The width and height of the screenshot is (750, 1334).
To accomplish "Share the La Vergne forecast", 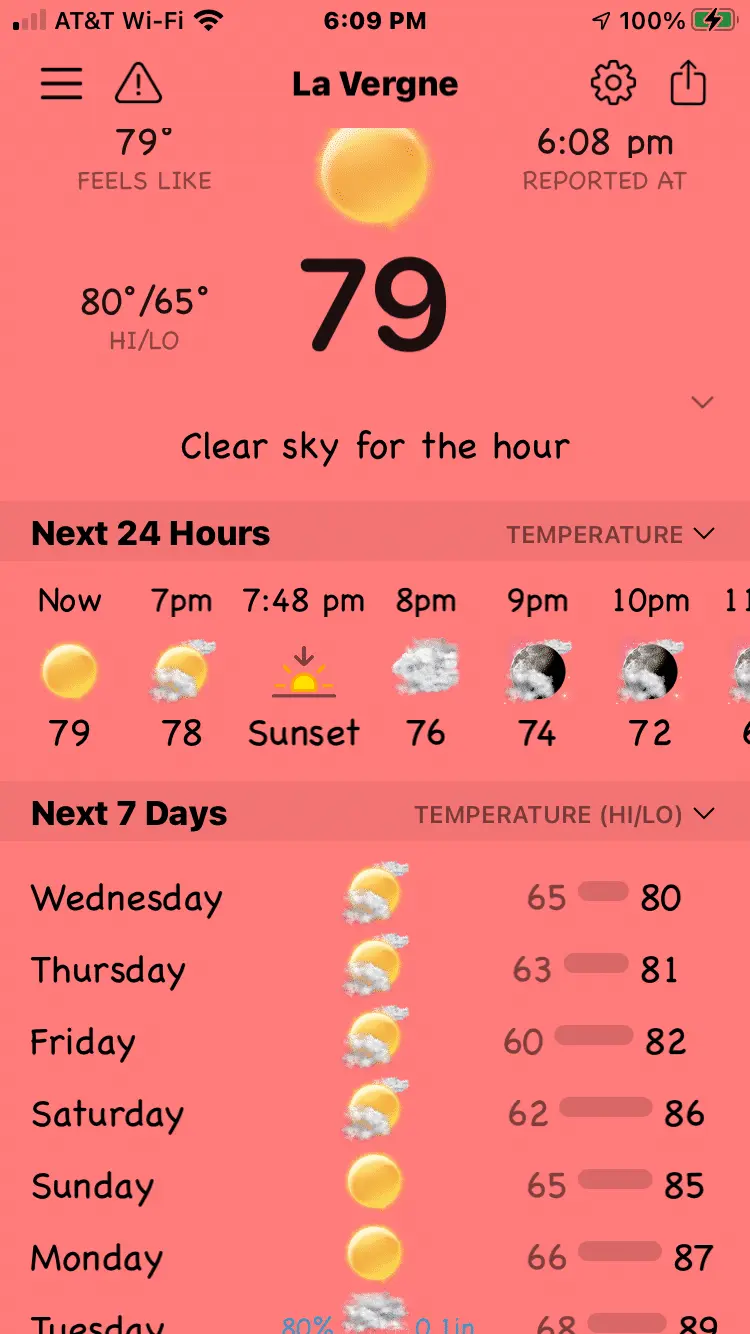I will point(688,84).
